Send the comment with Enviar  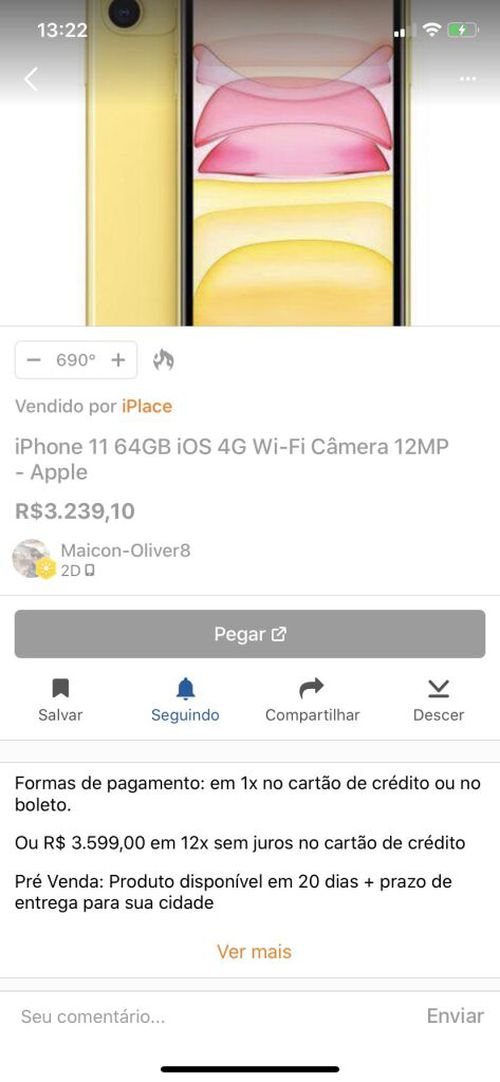pos(455,1016)
